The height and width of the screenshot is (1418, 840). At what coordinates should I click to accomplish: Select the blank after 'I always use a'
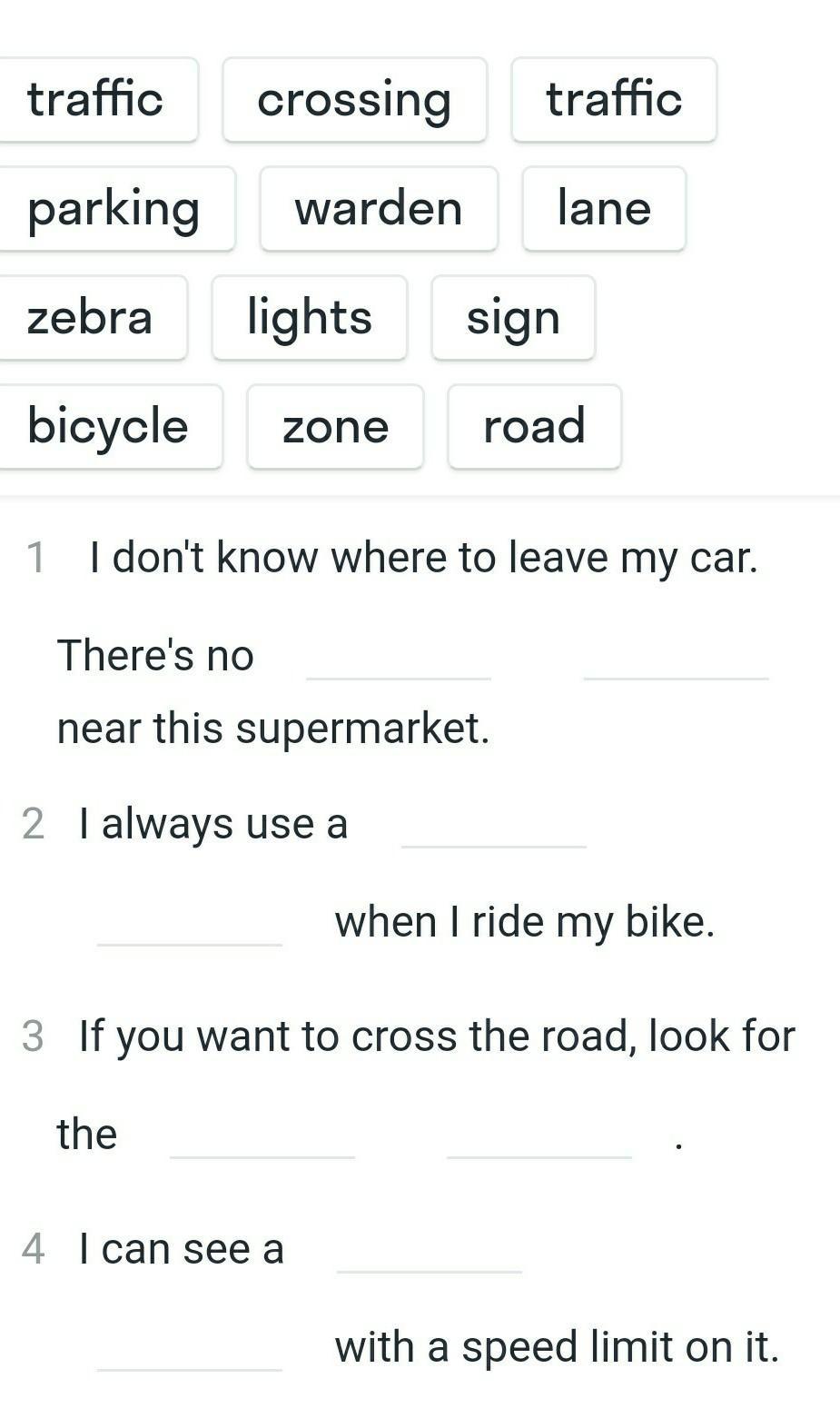click(x=493, y=829)
